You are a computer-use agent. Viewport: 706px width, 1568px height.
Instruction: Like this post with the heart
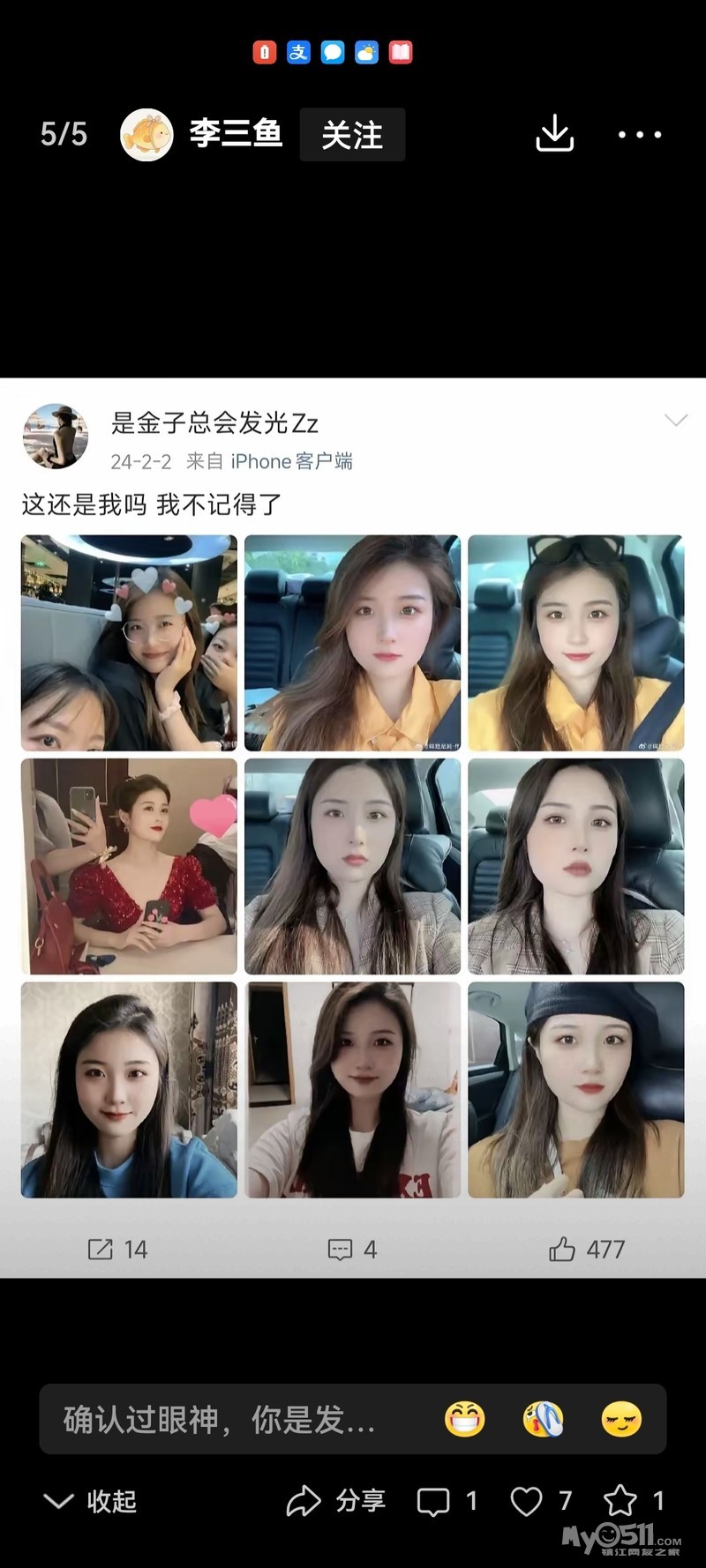coord(540,1501)
